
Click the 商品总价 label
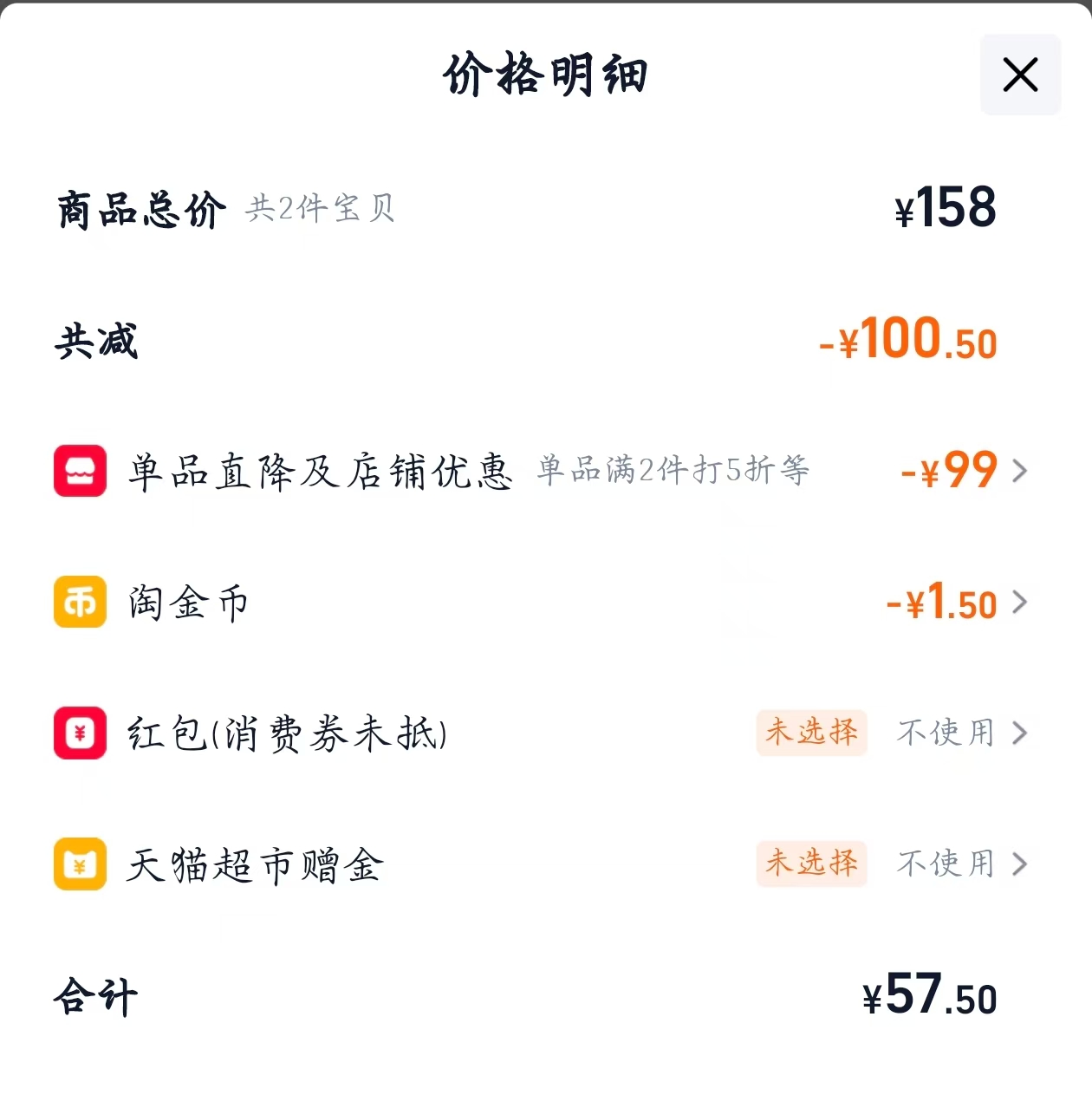pyautogui.click(x=140, y=208)
